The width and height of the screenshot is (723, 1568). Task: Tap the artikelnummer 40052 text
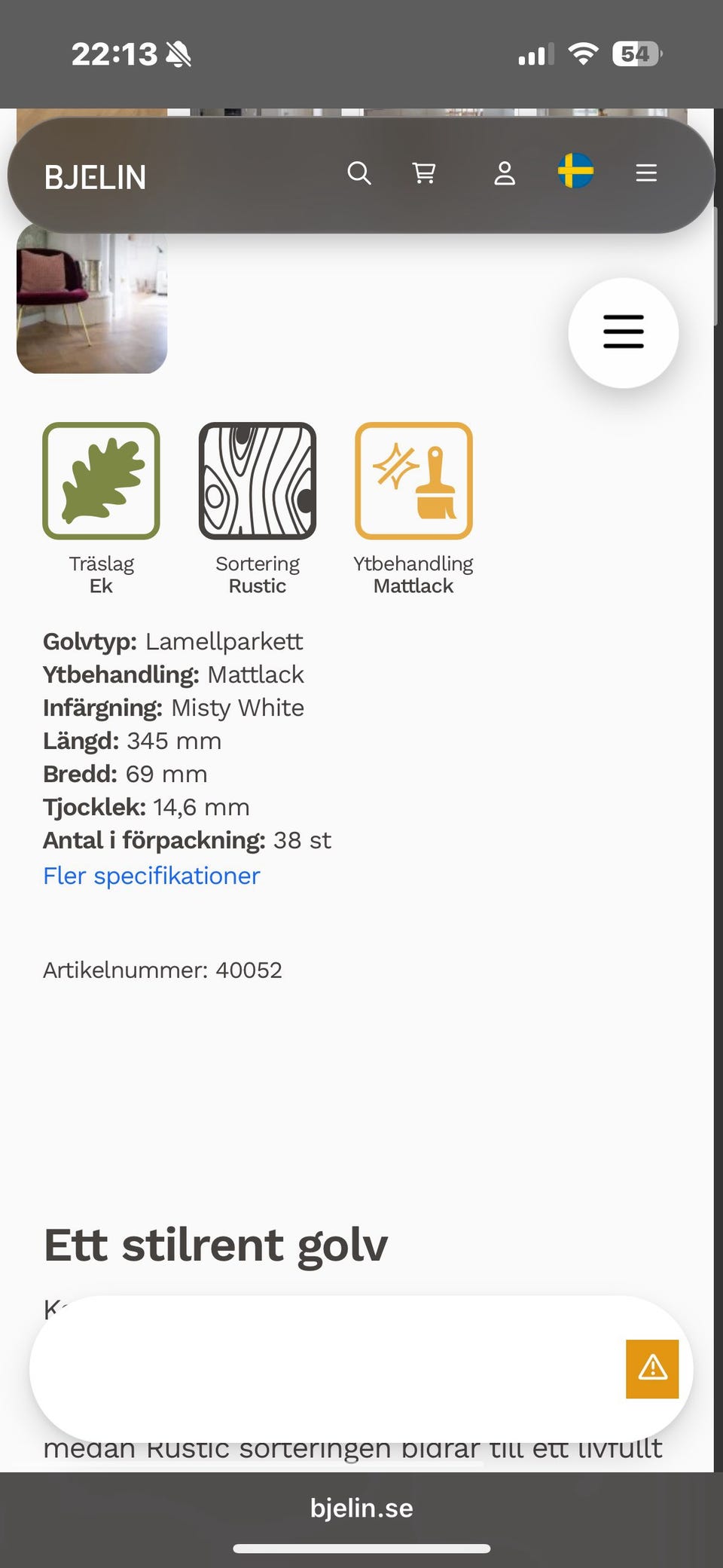(x=163, y=970)
